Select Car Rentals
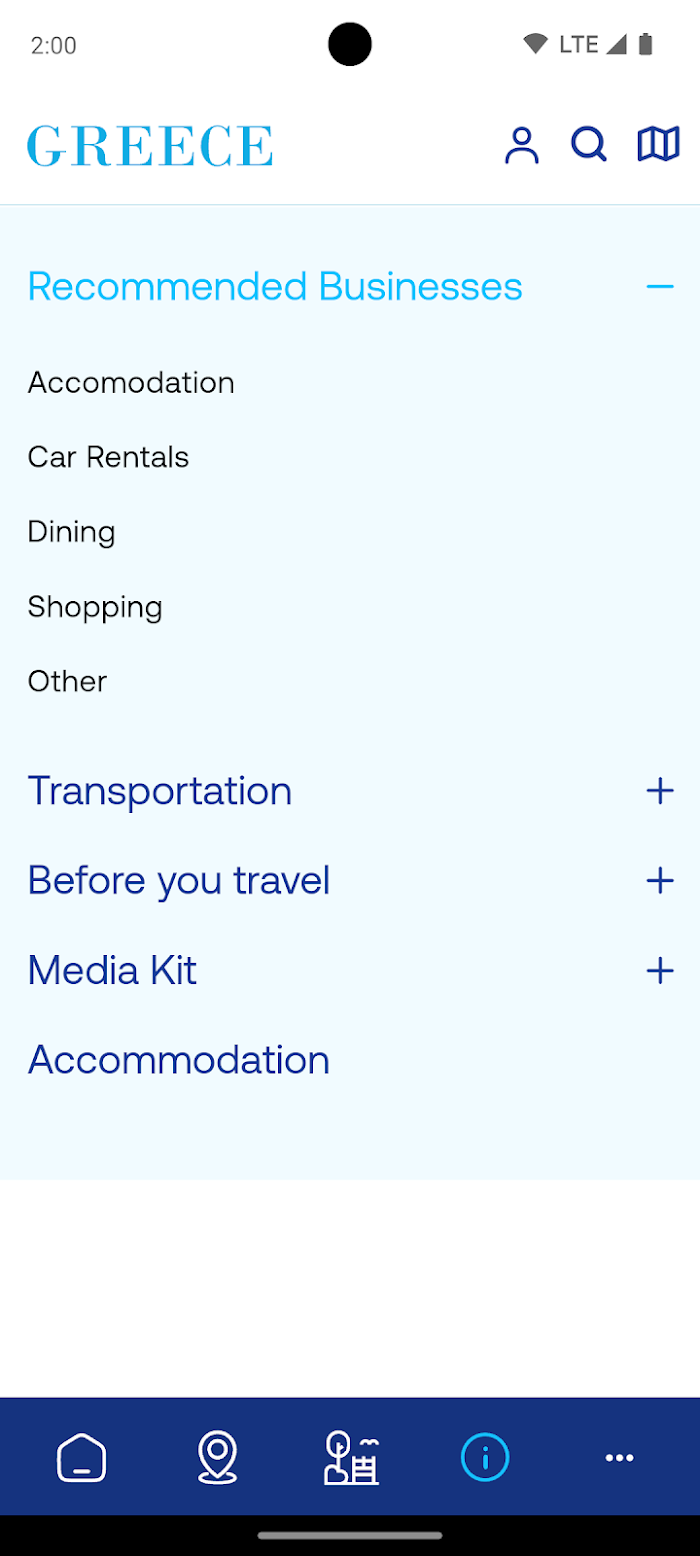This screenshot has height=1556, width=700. coord(108,457)
